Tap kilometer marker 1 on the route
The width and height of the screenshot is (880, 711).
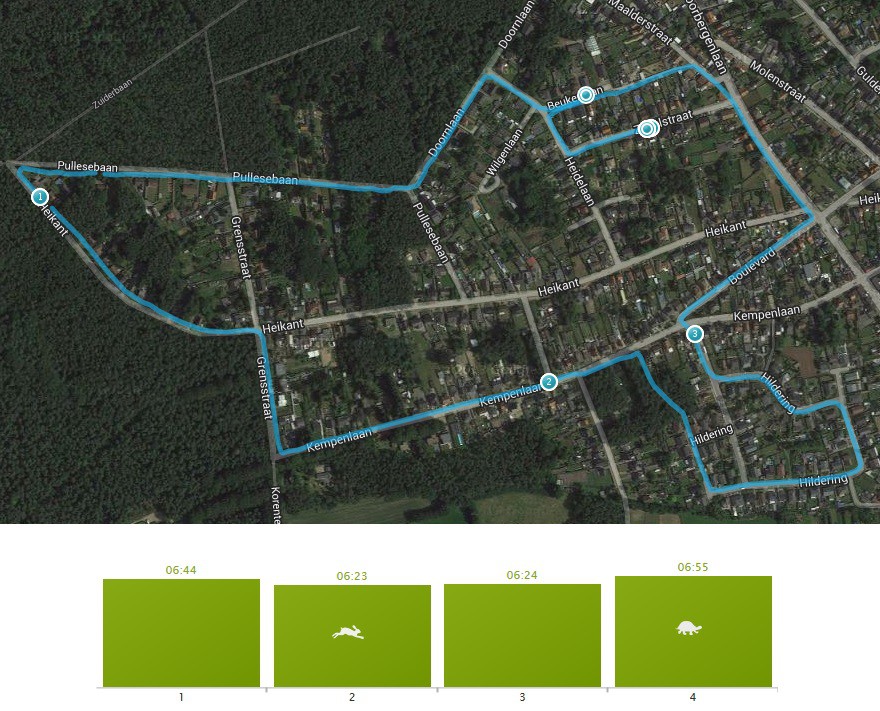[x=40, y=197]
